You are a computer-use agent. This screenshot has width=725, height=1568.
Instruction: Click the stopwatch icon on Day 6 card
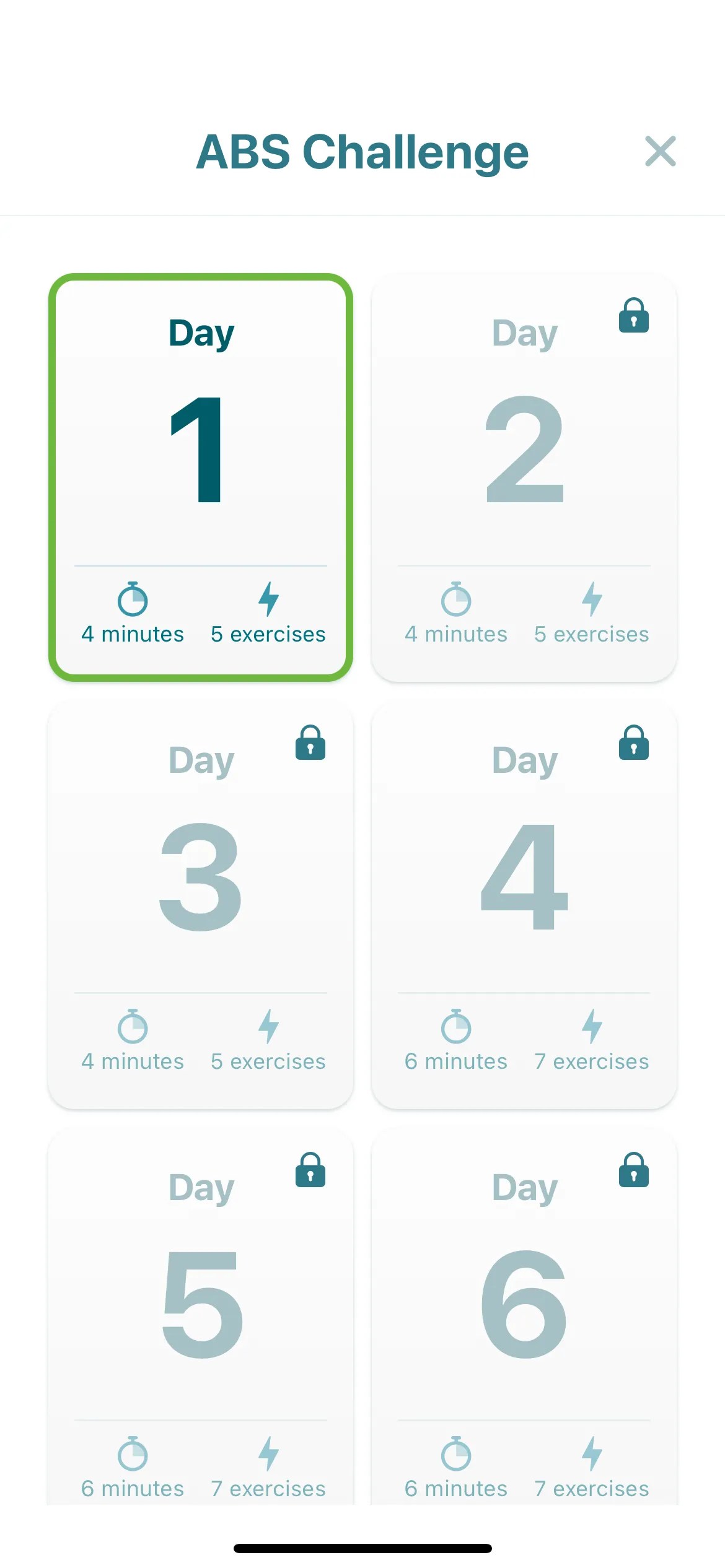[456, 1454]
